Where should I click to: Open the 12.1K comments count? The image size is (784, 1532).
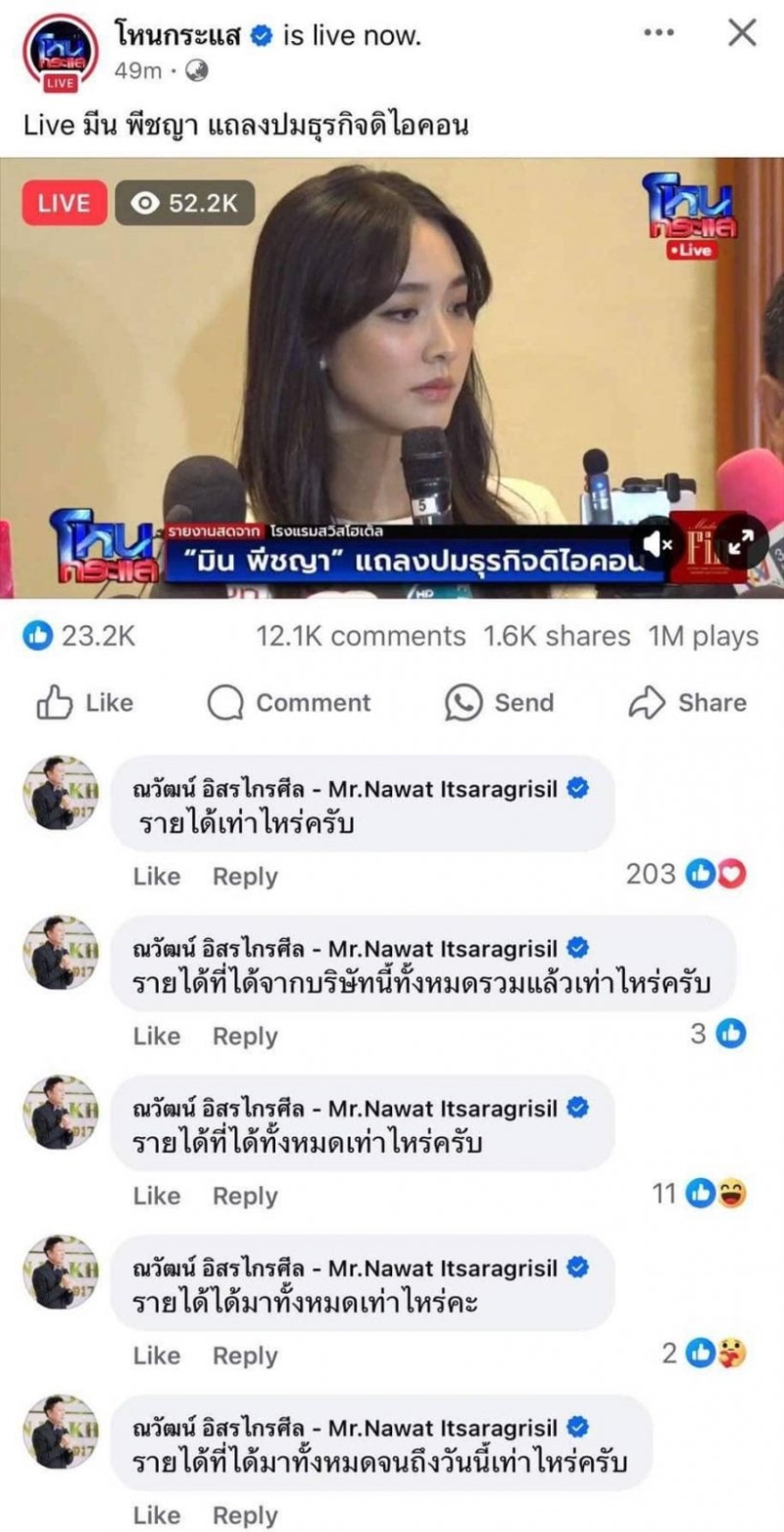pos(361,636)
